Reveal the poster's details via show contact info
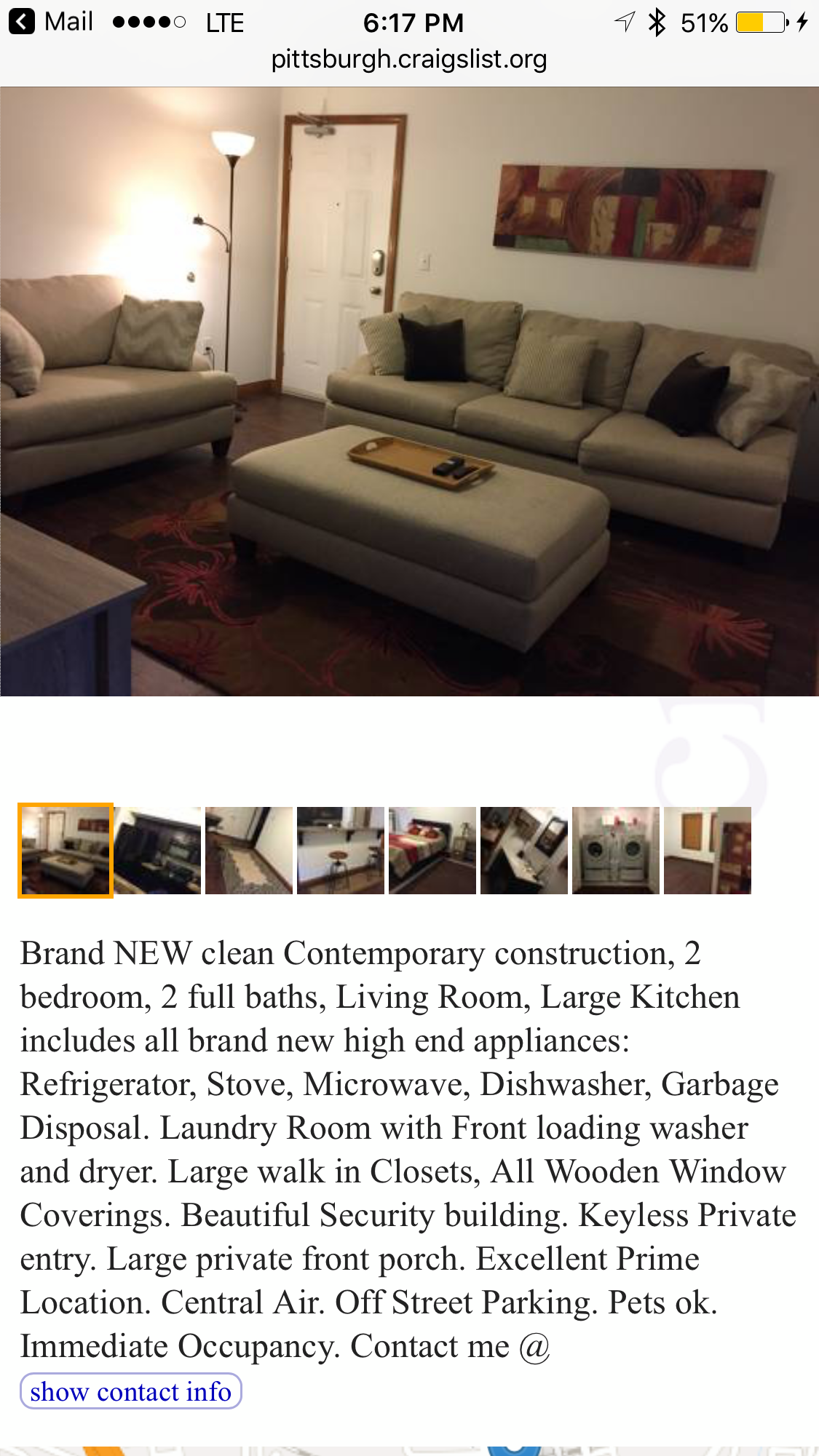 click(x=131, y=1391)
